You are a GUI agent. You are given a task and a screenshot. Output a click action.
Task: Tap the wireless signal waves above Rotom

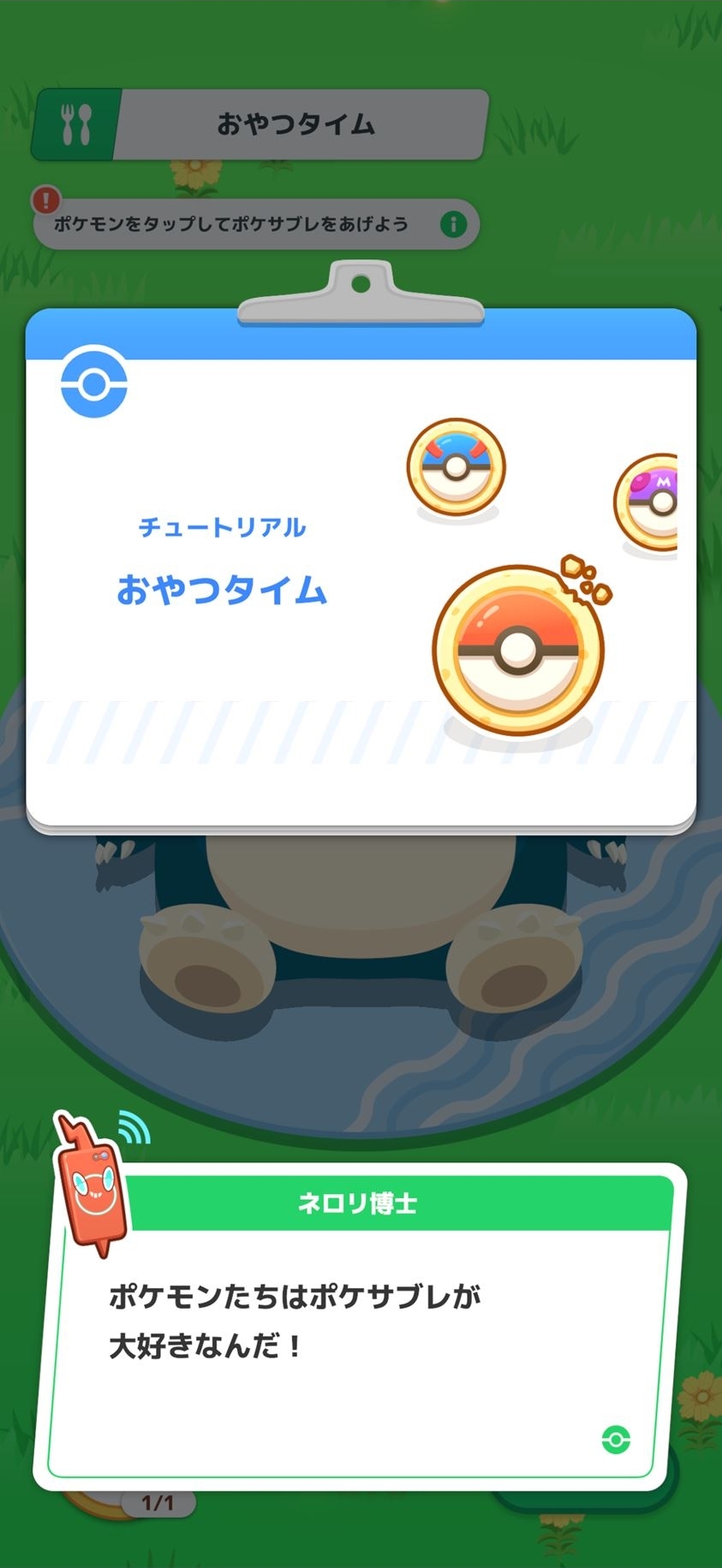(x=134, y=1128)
